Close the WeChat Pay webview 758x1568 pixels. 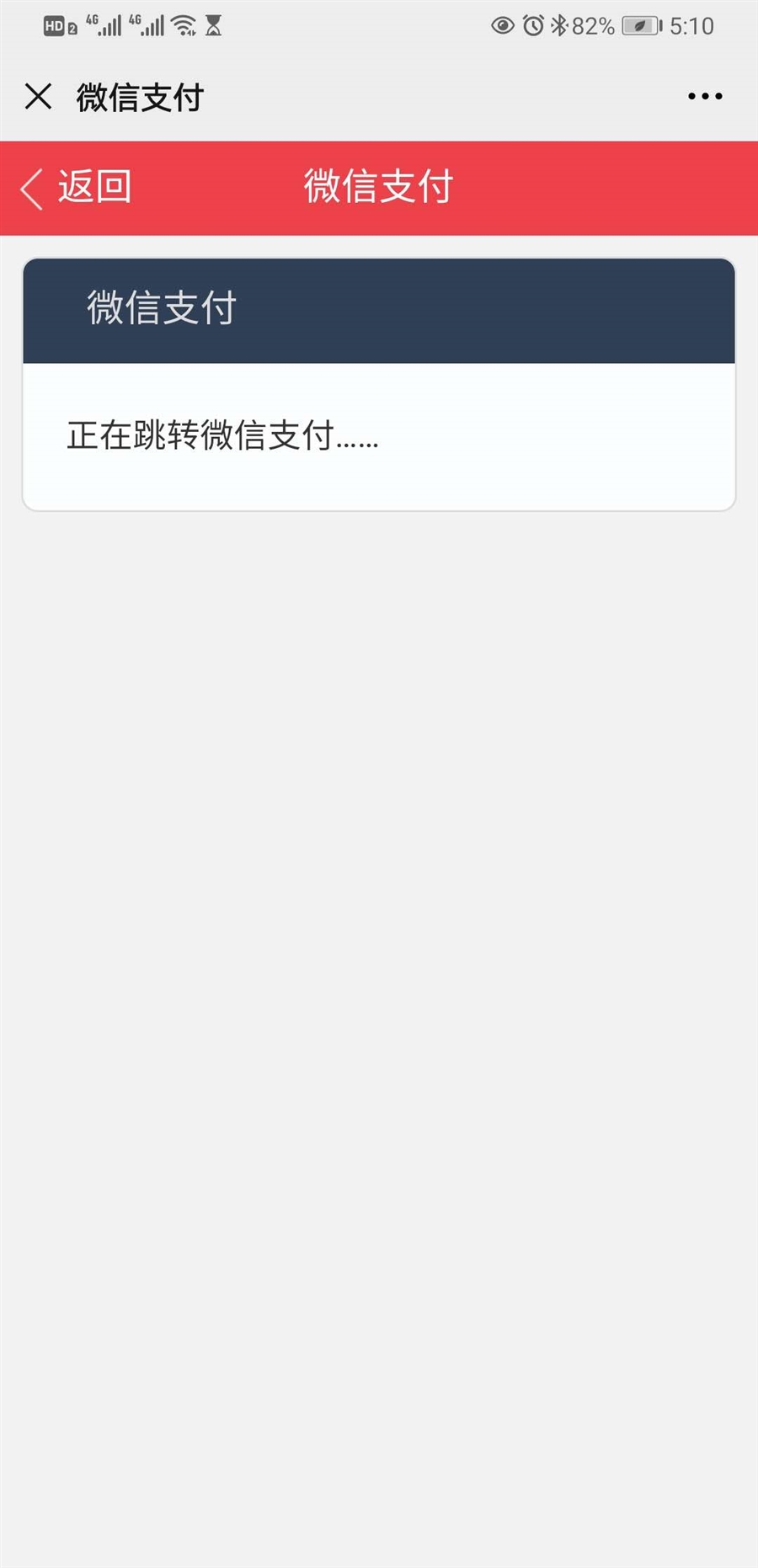pos(39,96)
